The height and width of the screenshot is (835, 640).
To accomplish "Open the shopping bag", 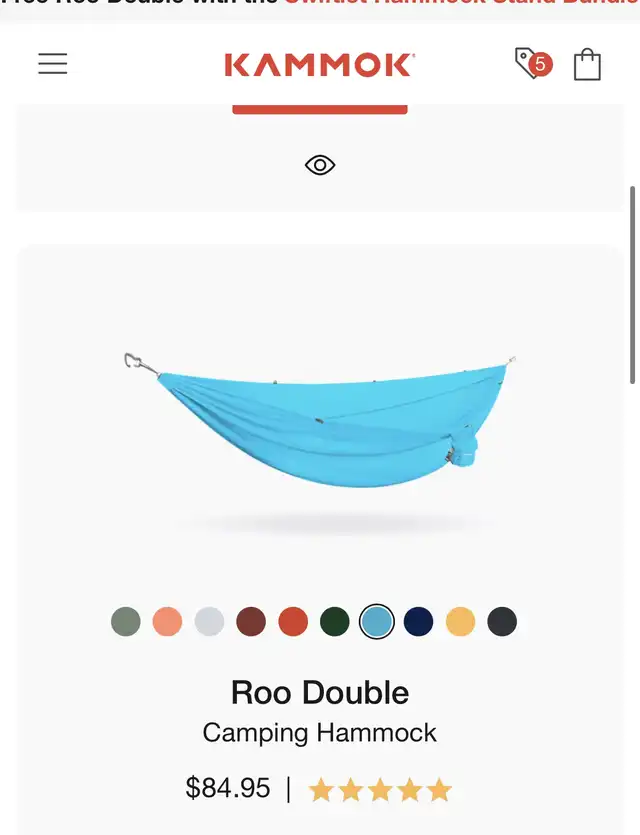I will coord(587,64).
